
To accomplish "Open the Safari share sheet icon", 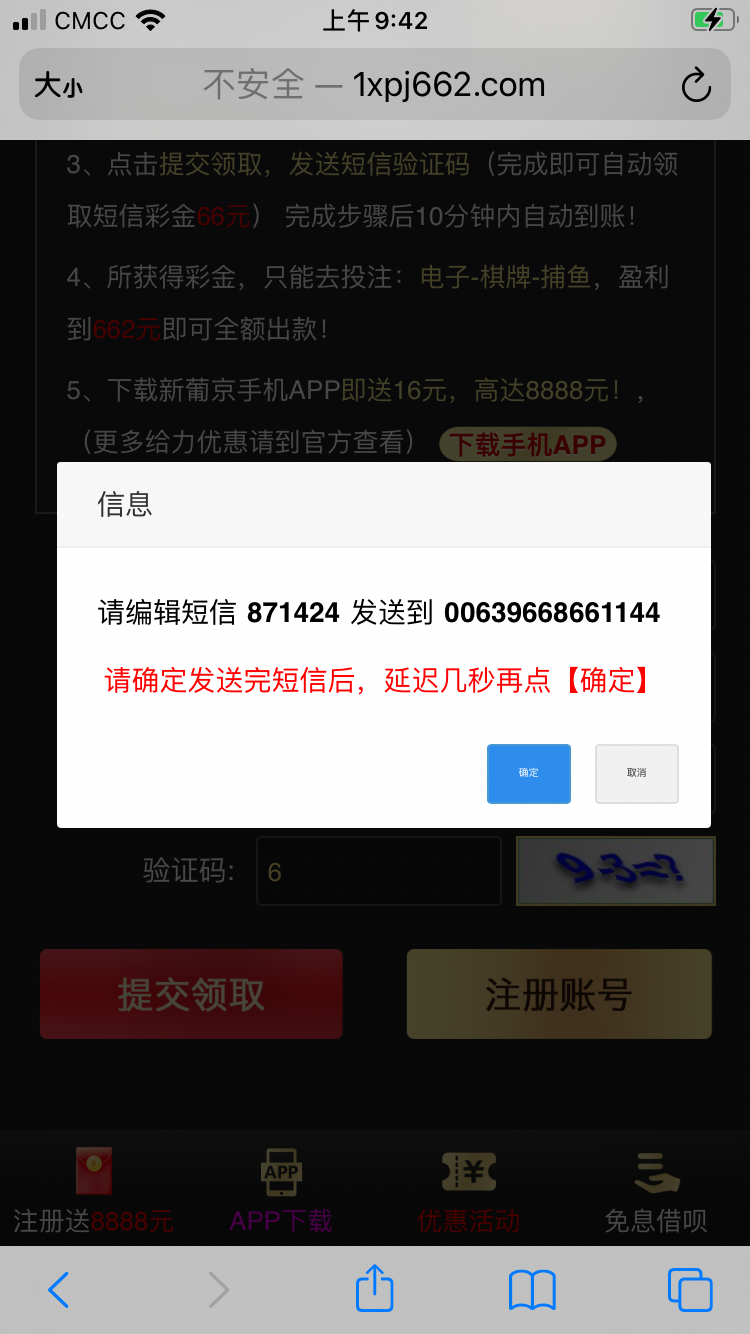I will click(374, 1290).
